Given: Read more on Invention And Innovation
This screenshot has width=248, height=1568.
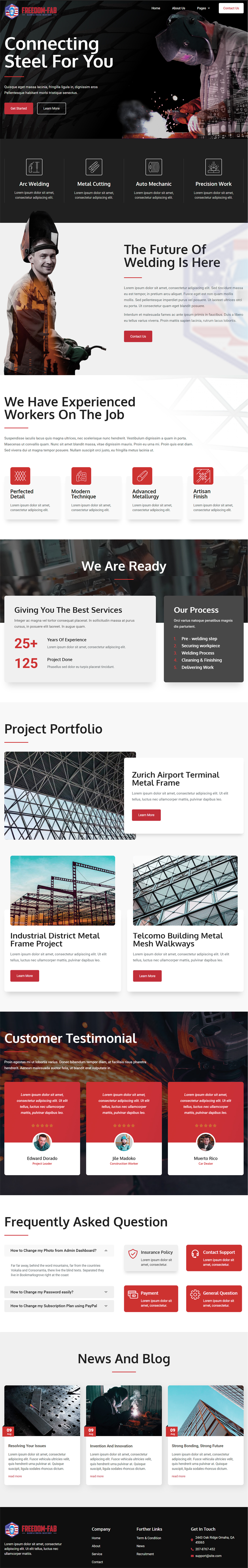Looking at the screenshot, I should [x=97, y=1476].
